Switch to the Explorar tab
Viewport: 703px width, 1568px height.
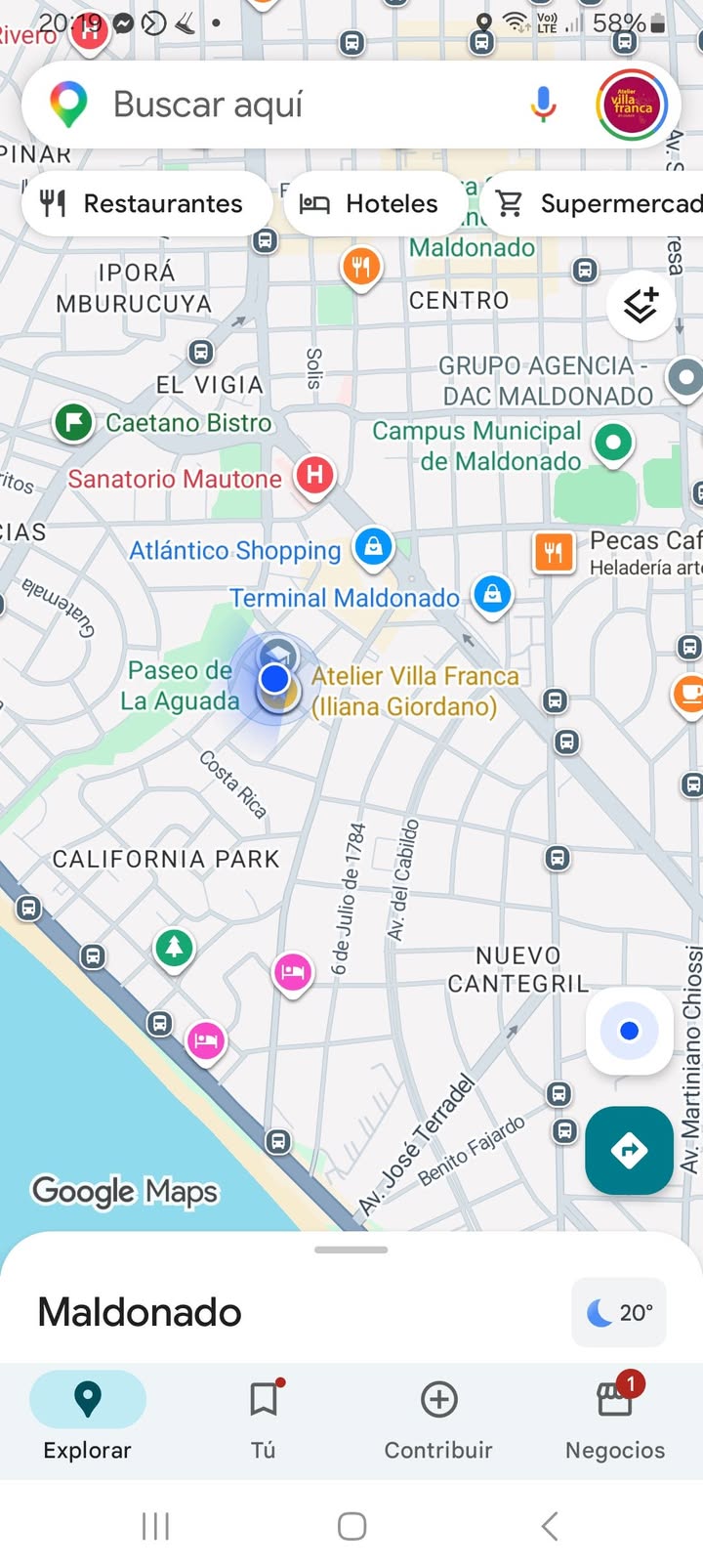tap(88, 1416)
